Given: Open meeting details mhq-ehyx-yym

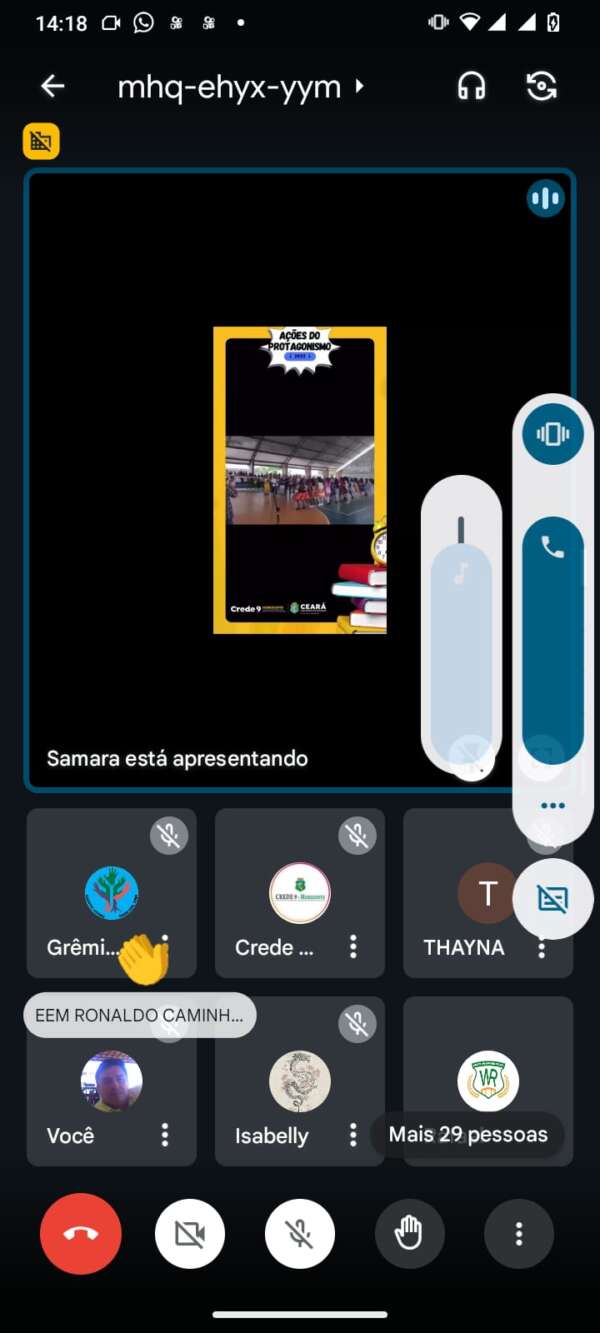Looking at the screenshot, I should pos(240,87).
